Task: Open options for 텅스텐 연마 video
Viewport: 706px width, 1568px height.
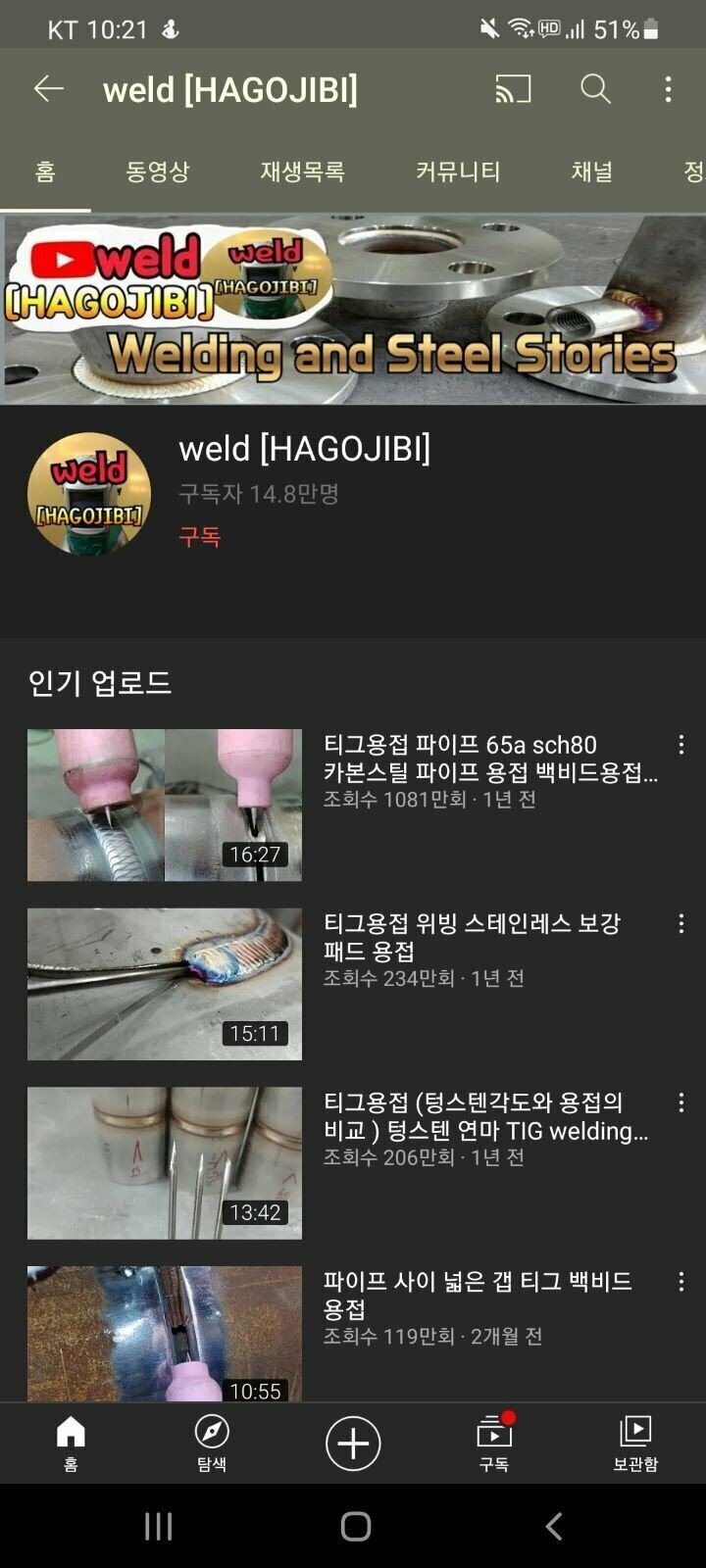Action: (x=681, y=1102)
